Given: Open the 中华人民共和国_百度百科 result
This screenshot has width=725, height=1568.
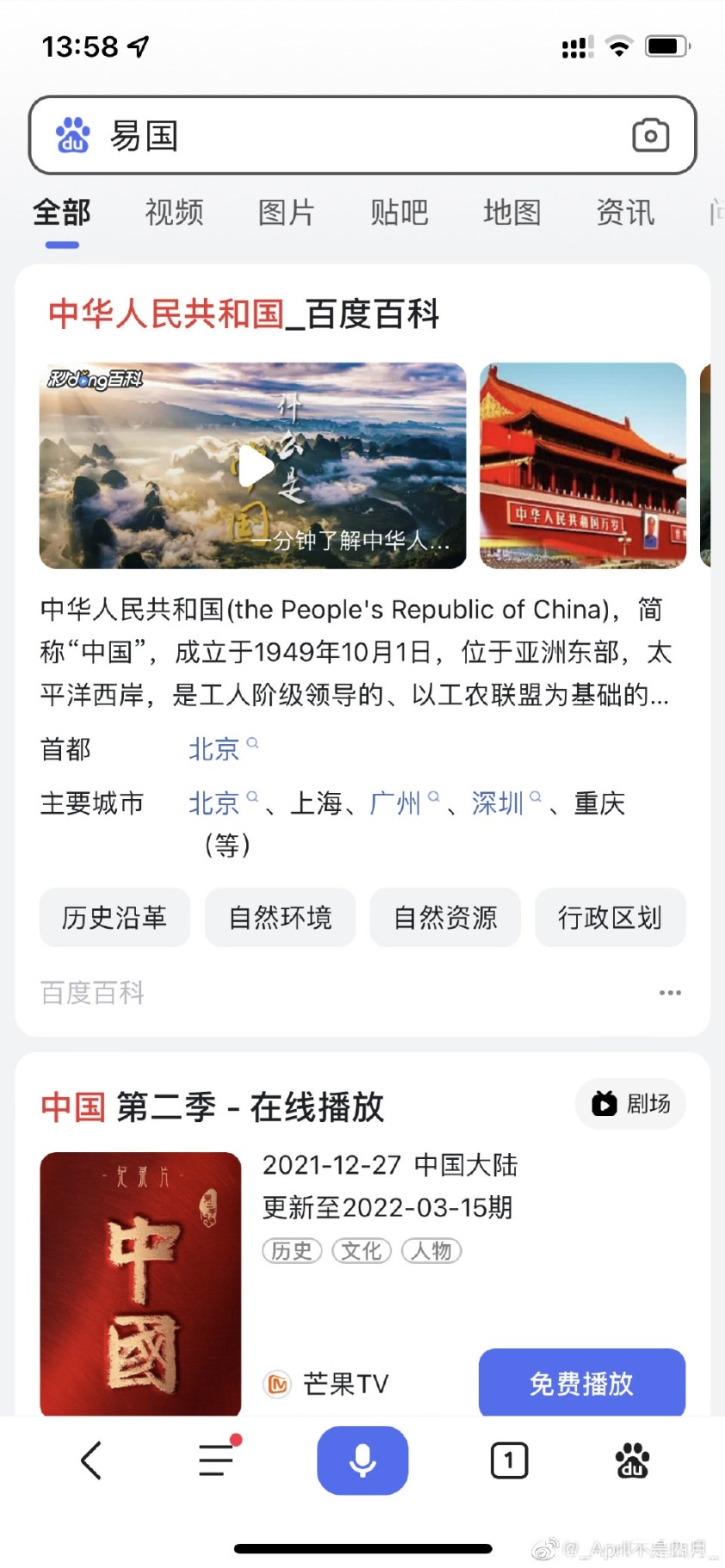Looking at the screenshot, I should point(244,314).
